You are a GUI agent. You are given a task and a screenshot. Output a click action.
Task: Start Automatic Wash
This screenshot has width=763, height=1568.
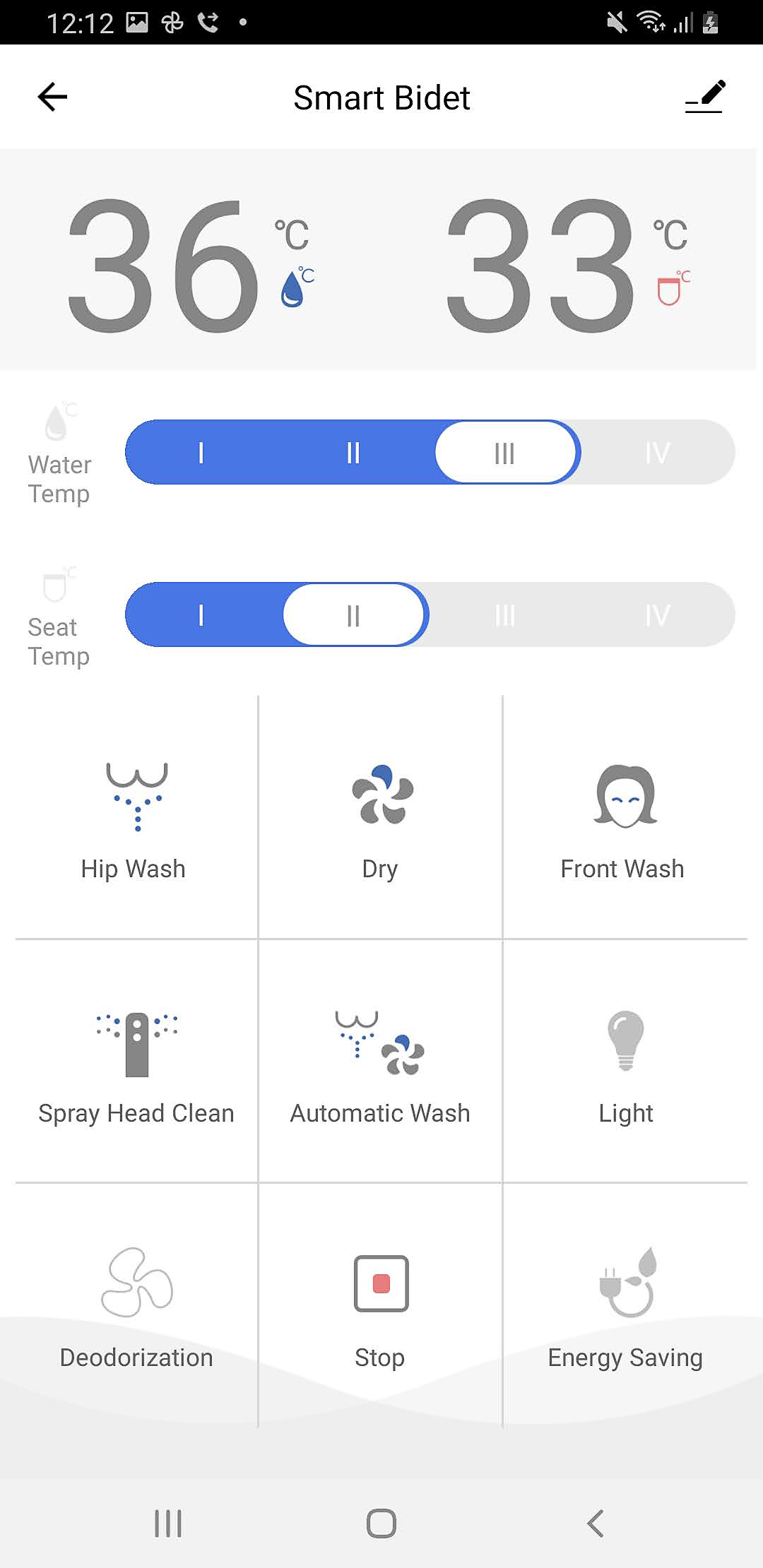pyautogui.click(x=380, y=1064)
